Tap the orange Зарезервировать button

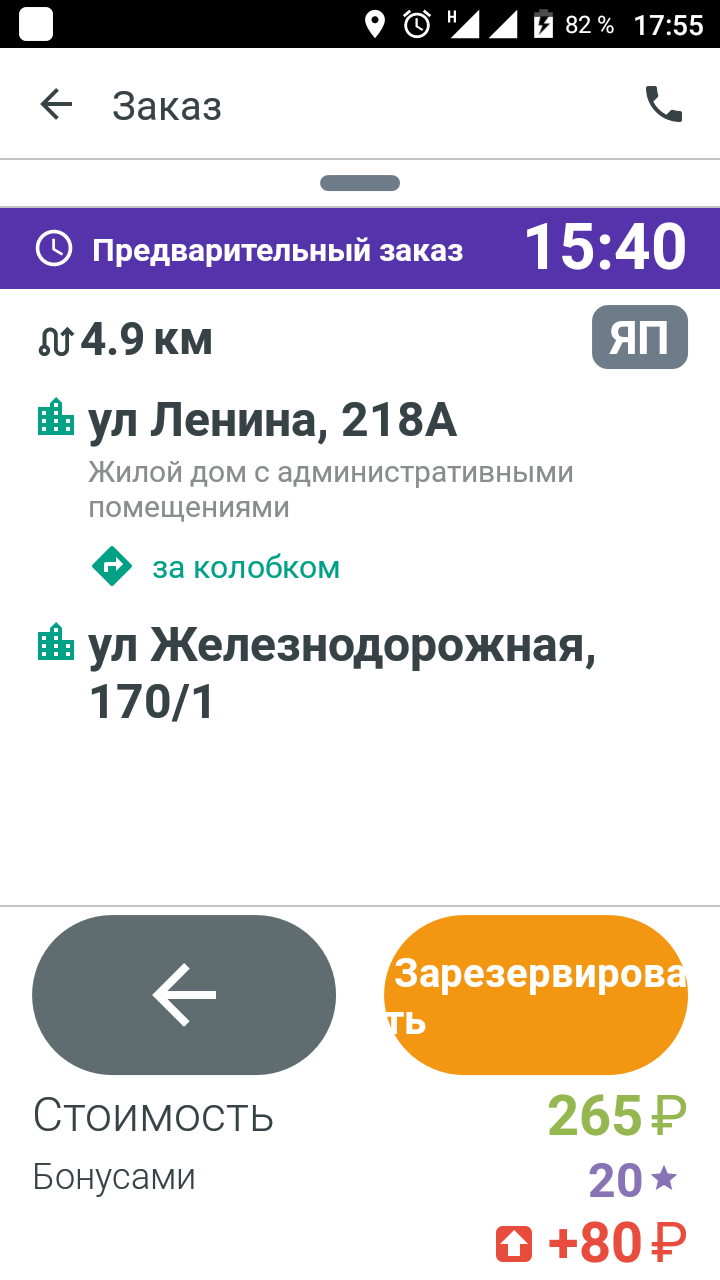click(536, 995)
